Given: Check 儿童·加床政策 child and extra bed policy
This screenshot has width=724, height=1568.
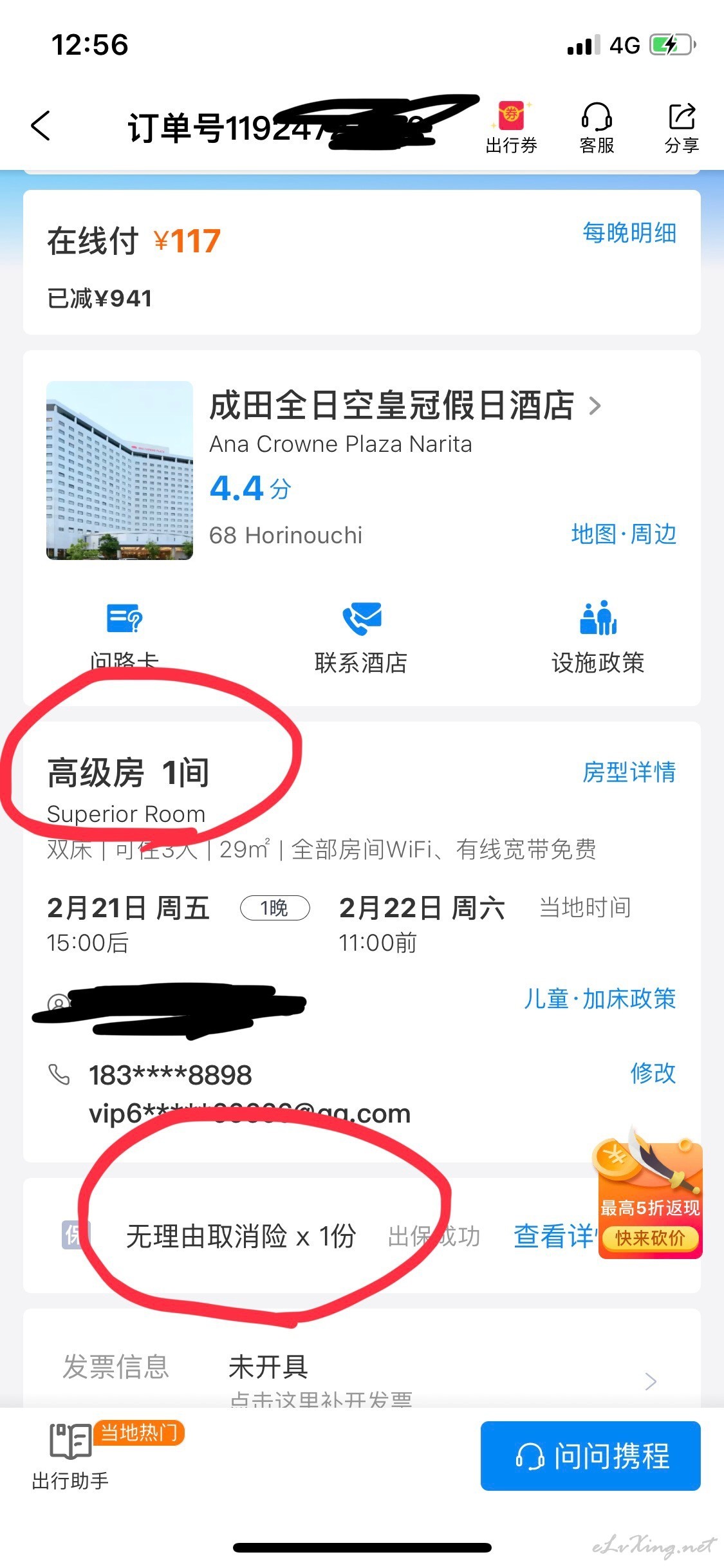Looking at the screenshot, I should [x=599, y=999].
